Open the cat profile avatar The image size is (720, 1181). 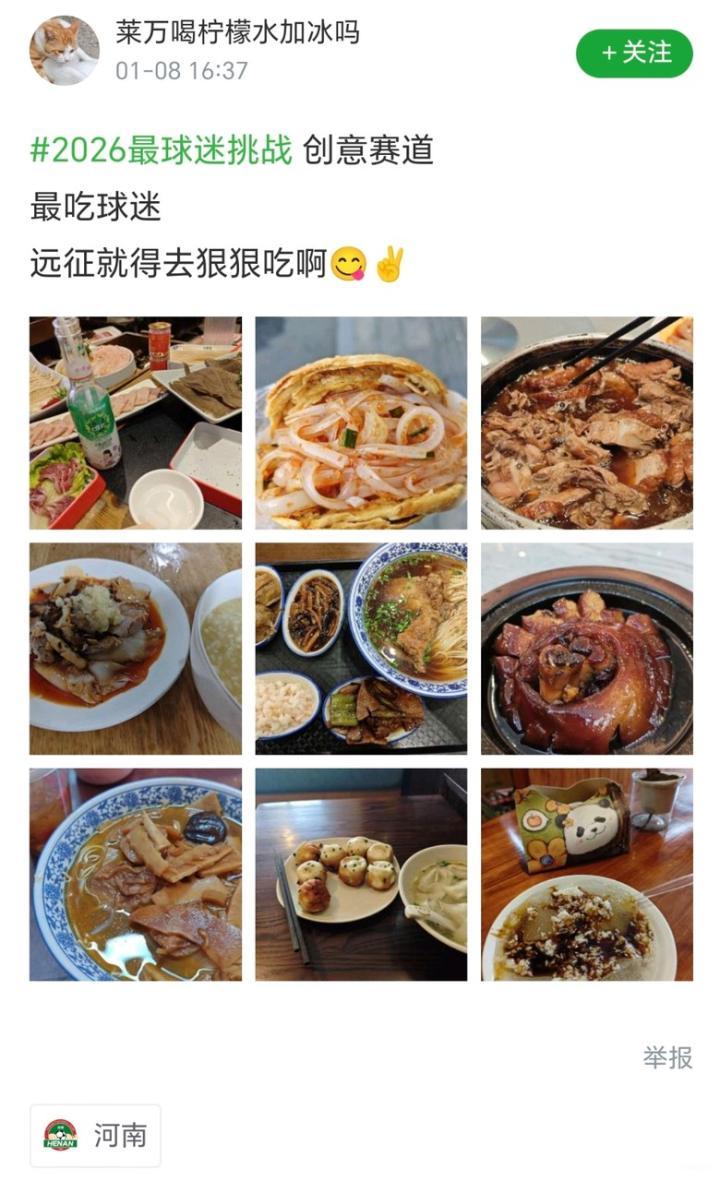64,50
